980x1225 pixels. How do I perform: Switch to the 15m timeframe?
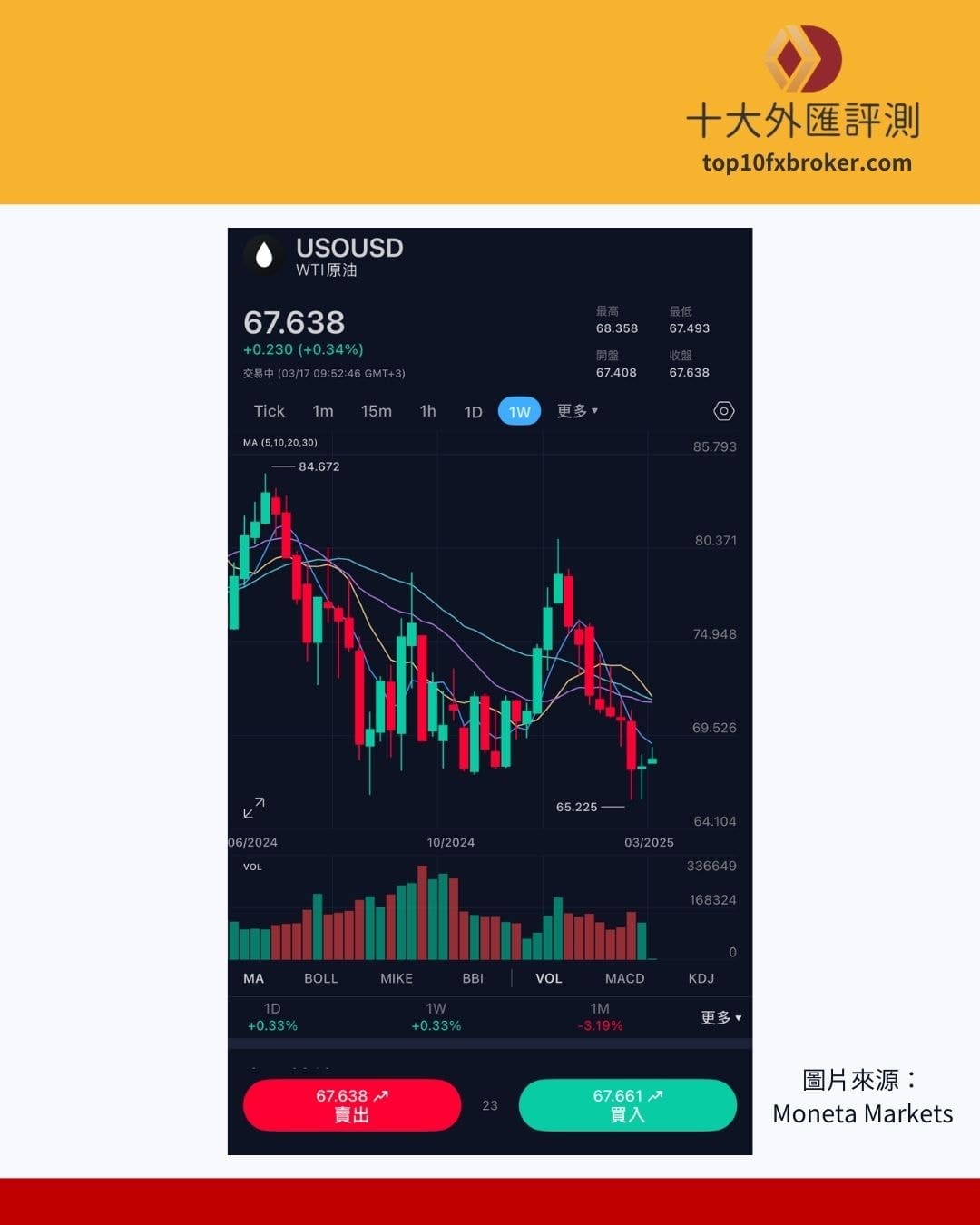[x=376, y=411]
